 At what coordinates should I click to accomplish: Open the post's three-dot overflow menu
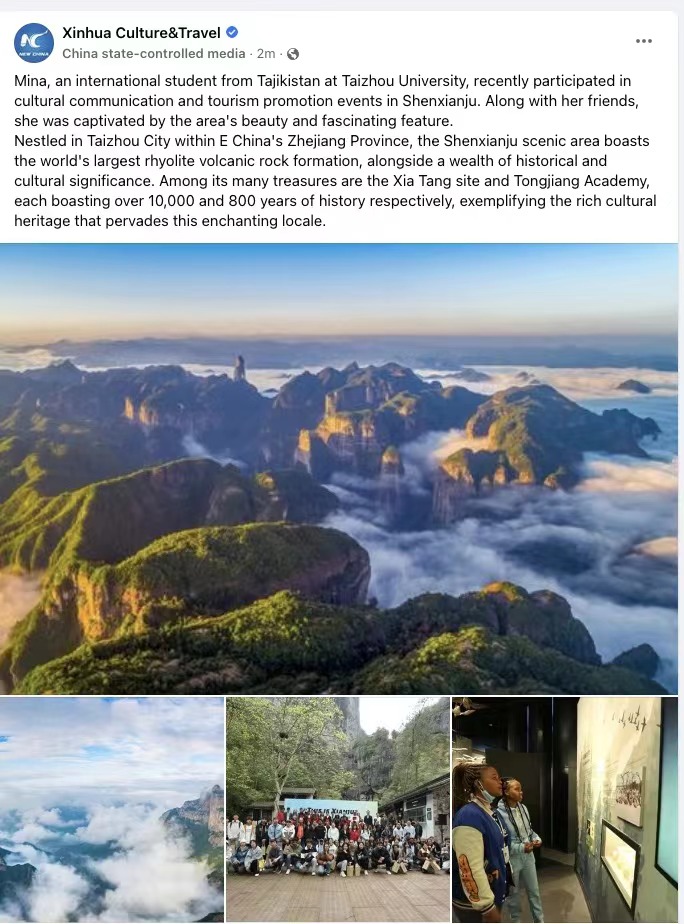tap(644, 41)
